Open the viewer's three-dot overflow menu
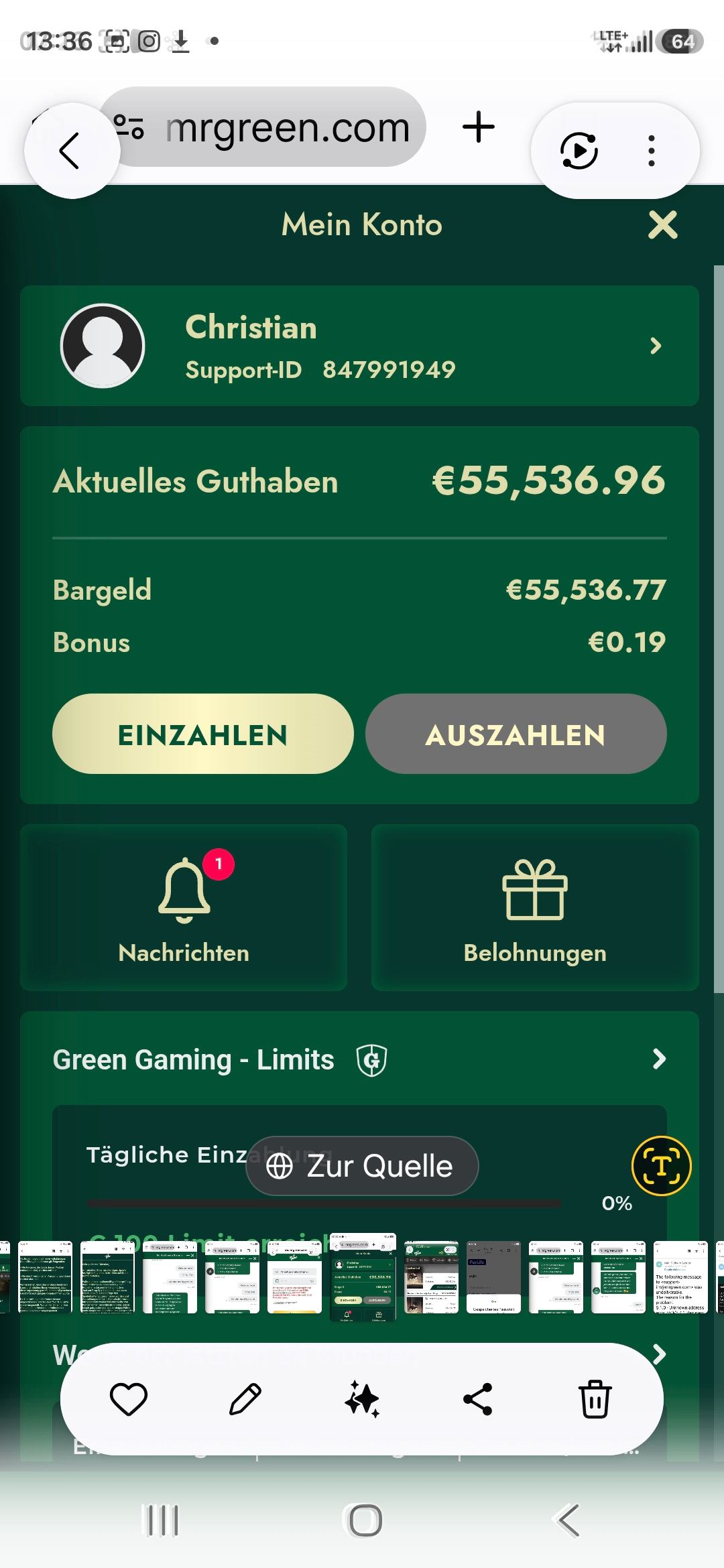Screen dimensions: 724x1568 pos(651,151)
